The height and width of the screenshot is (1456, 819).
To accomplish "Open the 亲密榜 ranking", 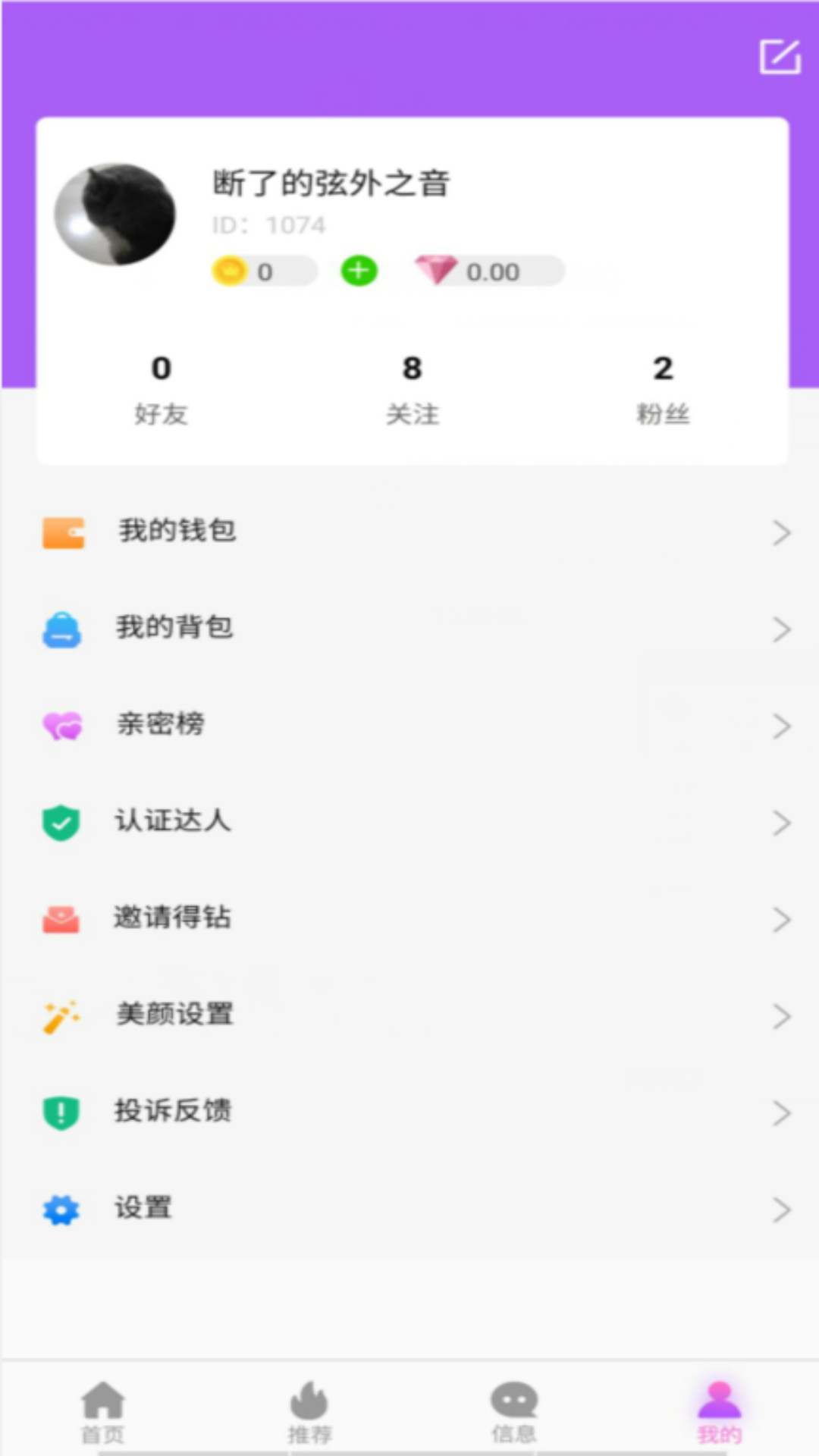I will tap(409, 725).
